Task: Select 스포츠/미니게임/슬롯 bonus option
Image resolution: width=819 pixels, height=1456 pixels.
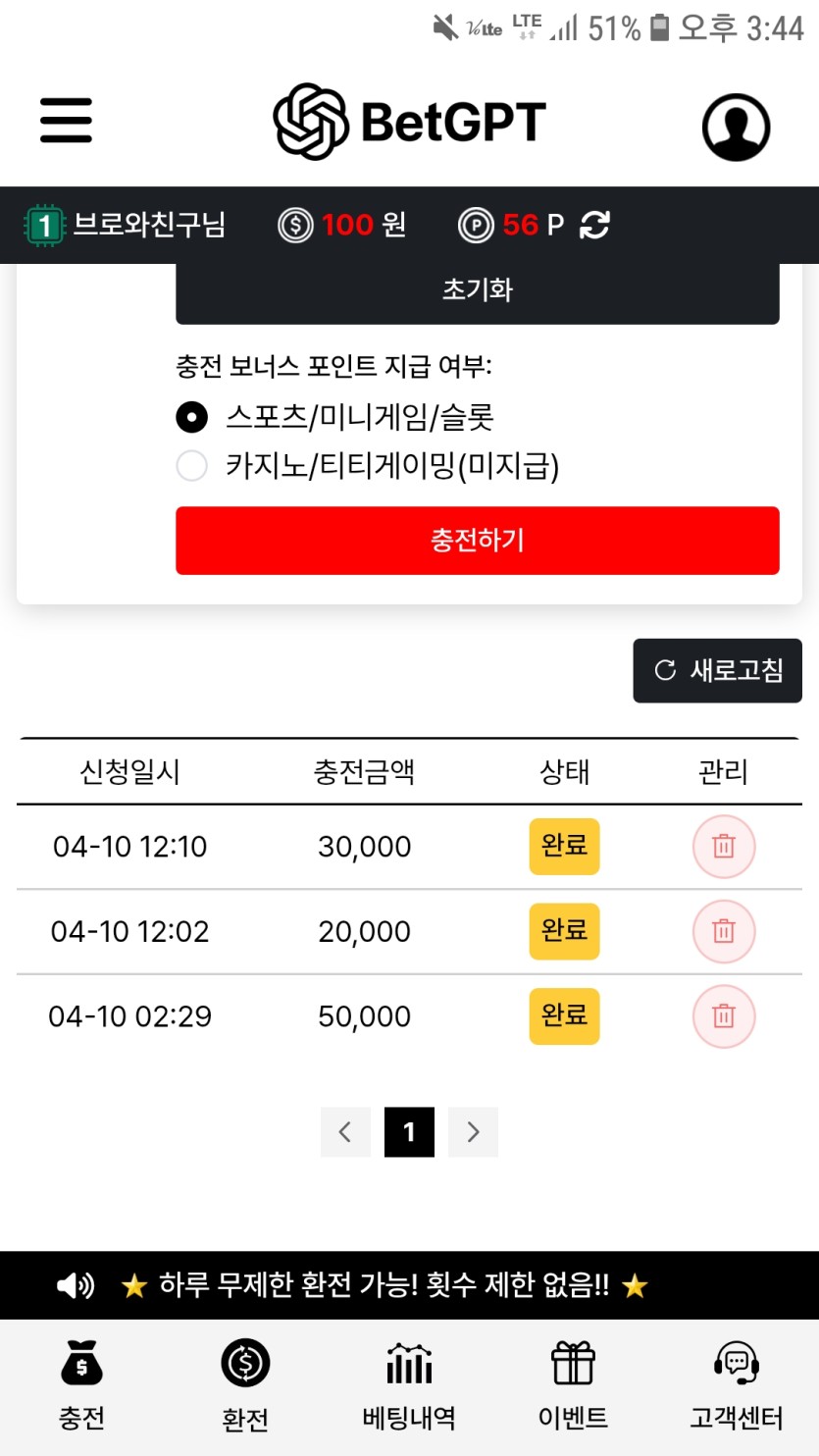Action: (192, 418)
